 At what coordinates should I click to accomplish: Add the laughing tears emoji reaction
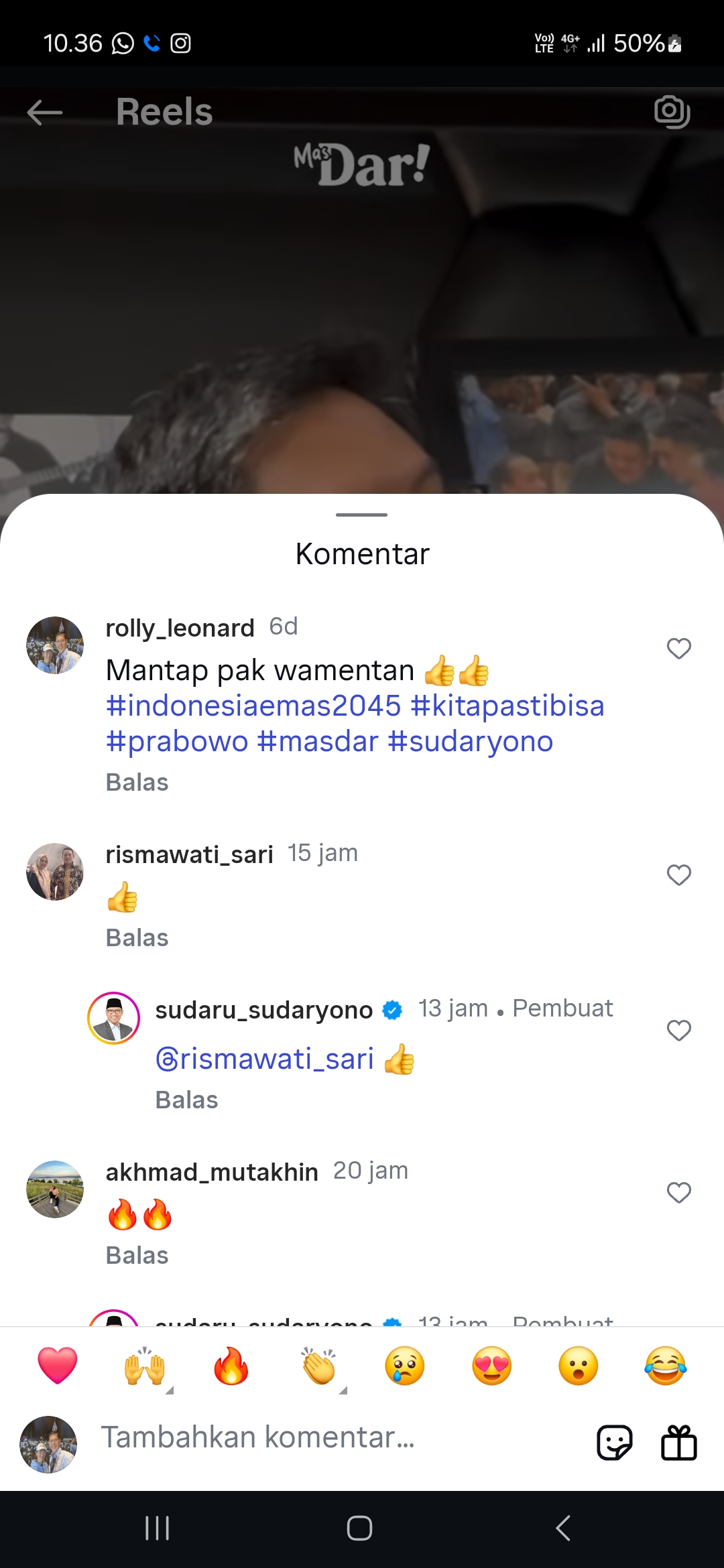click(665, 1365)
